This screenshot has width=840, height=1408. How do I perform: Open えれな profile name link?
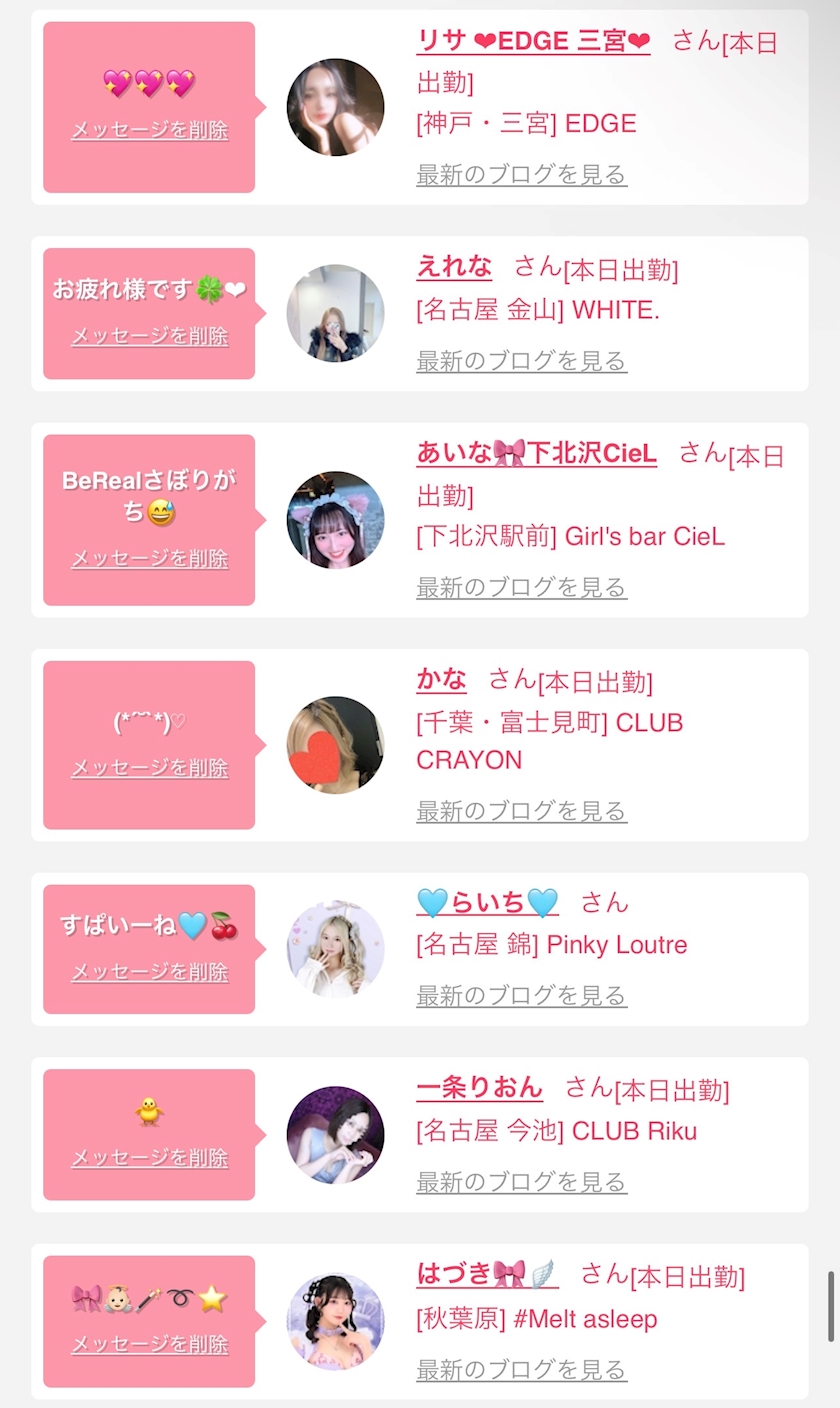pos(454,267)
